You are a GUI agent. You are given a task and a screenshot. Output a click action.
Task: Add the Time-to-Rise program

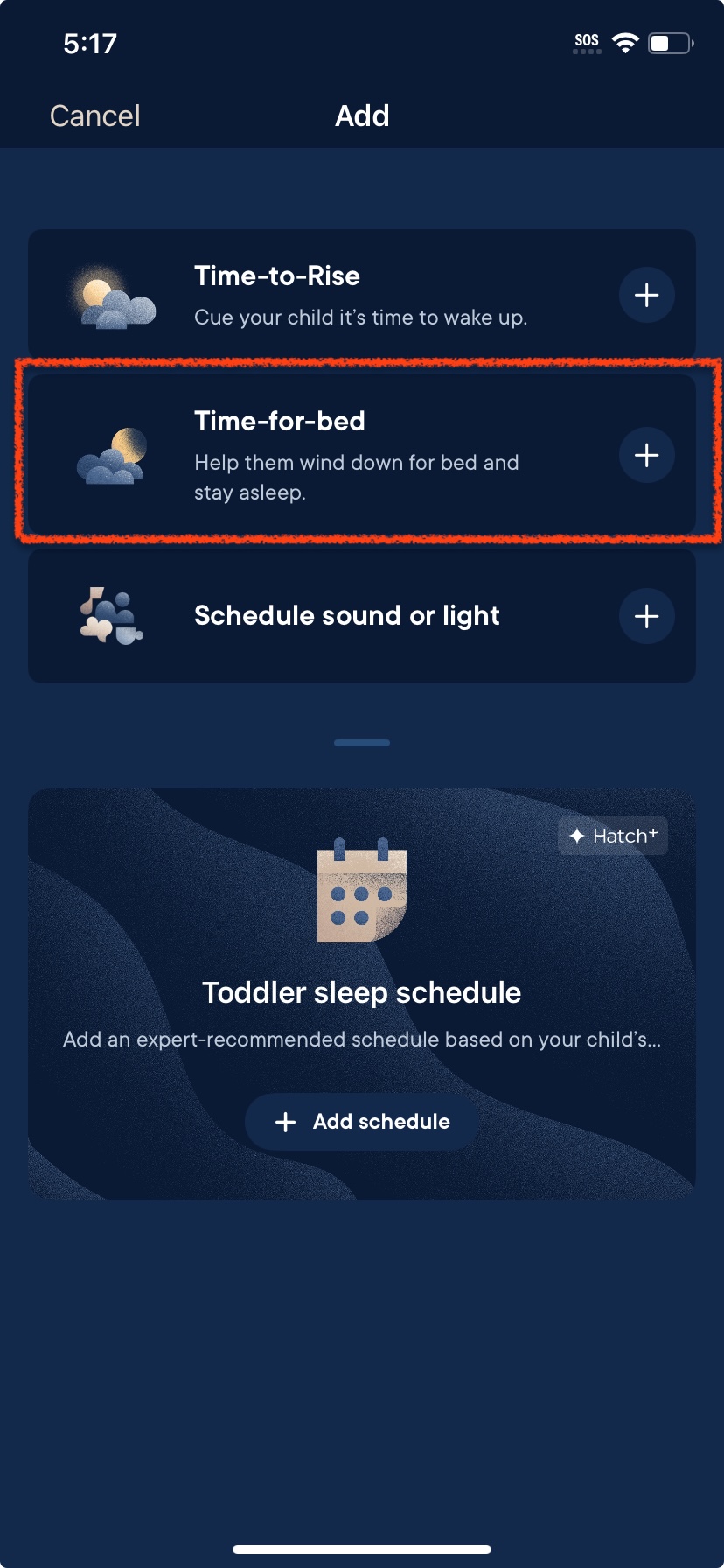pos(646,295)
